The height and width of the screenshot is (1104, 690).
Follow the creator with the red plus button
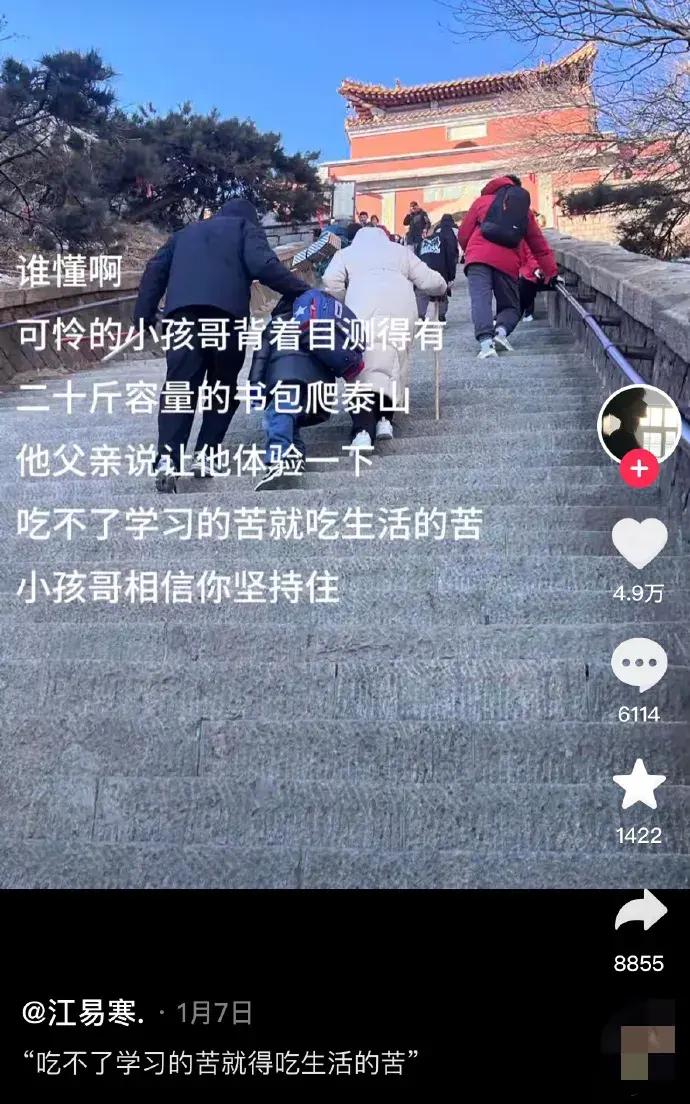tap(639, 468)
